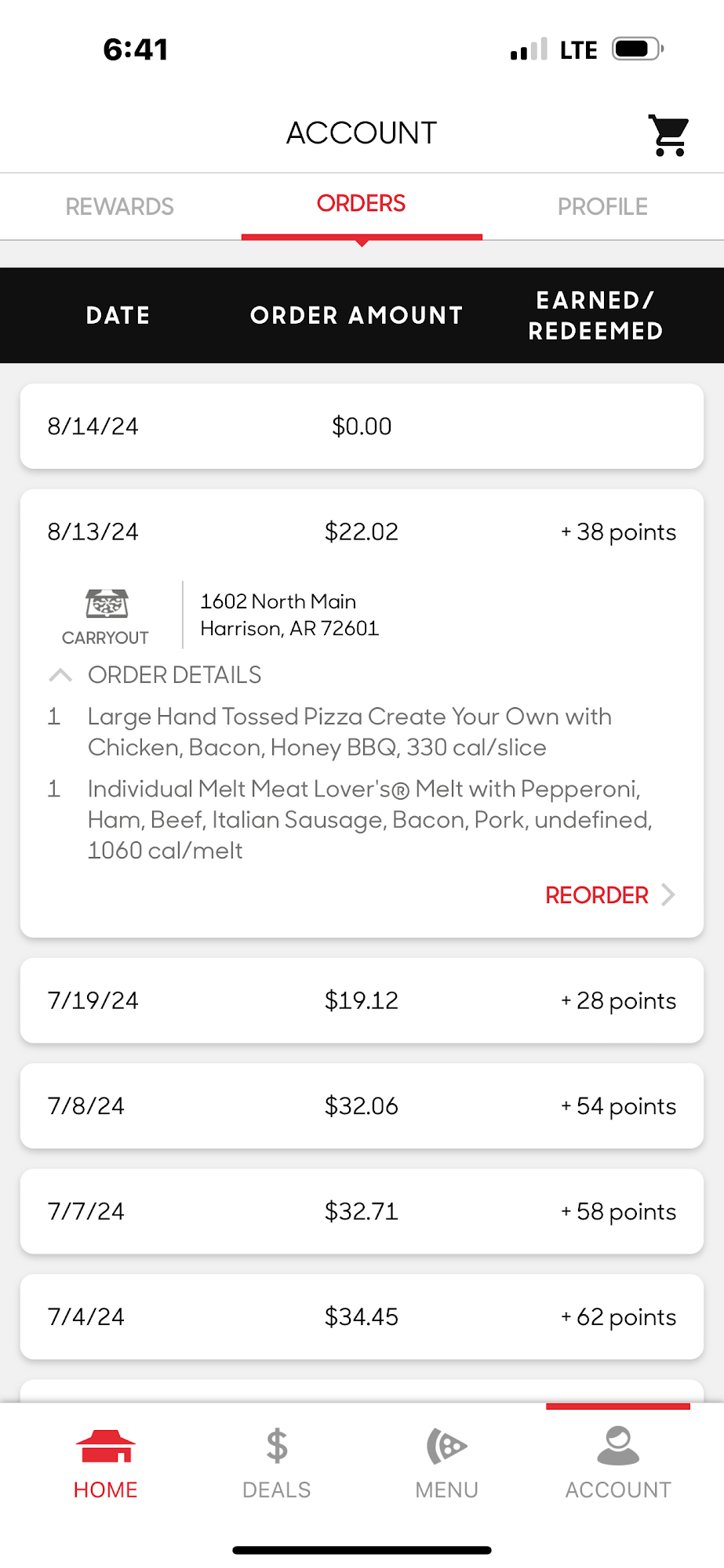Expand the 8/14/24 order
This screenshot has width=724, height=1568.
362,426
